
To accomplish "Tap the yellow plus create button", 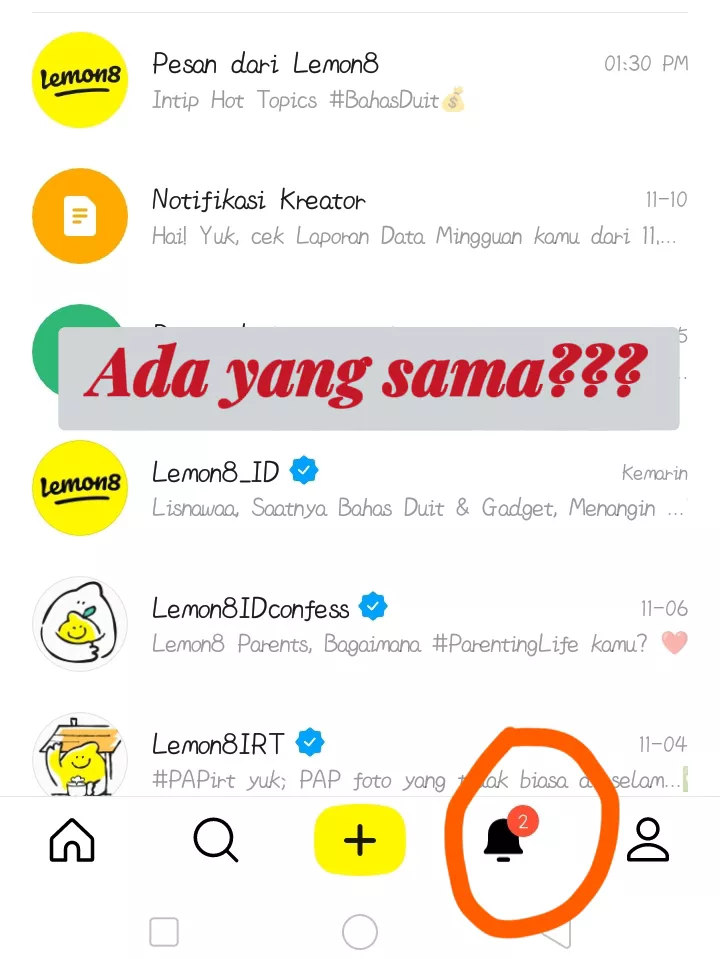I will tap(360, 840).
